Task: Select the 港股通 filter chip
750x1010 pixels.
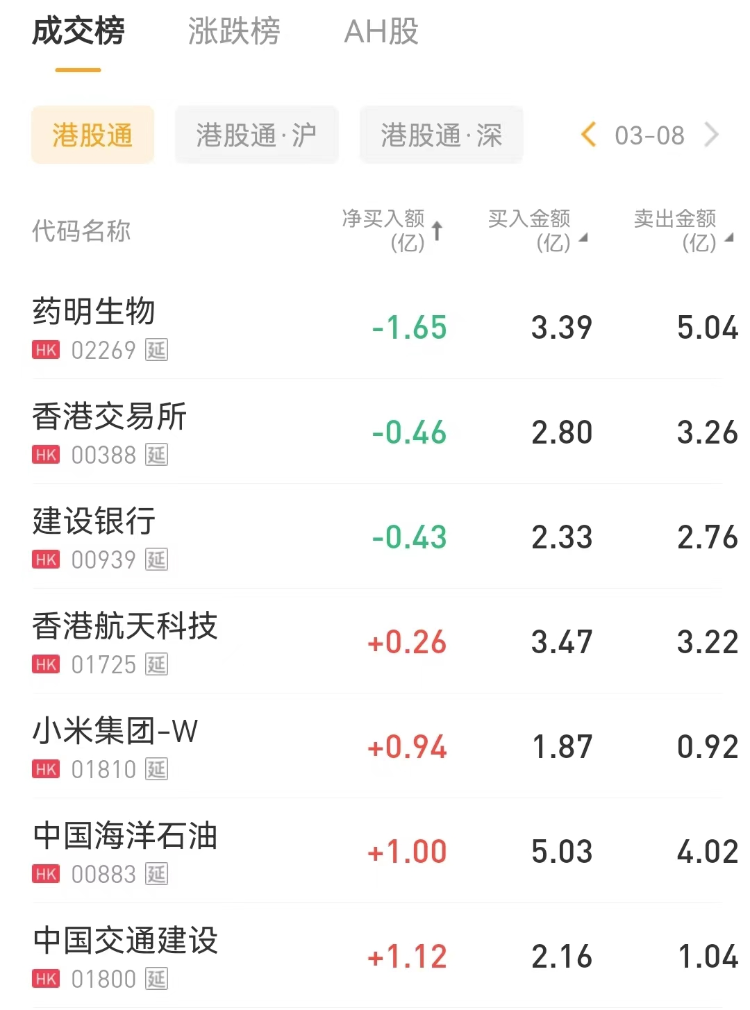Action: 92,135
